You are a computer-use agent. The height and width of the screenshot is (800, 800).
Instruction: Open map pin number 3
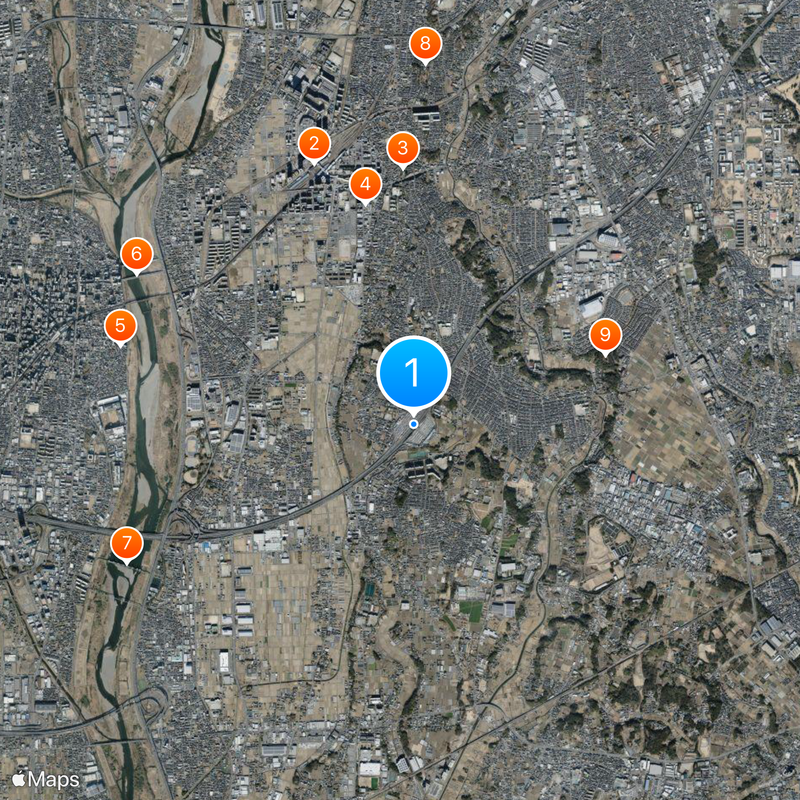(402, 150)
